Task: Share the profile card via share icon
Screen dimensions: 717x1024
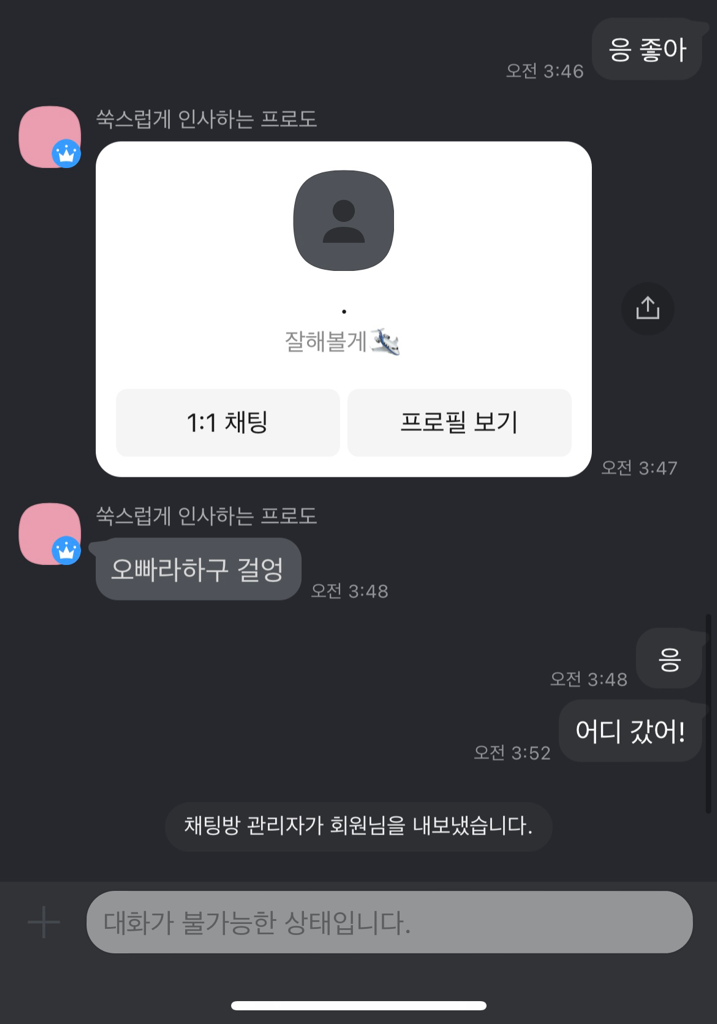Action: pos(647,308)
